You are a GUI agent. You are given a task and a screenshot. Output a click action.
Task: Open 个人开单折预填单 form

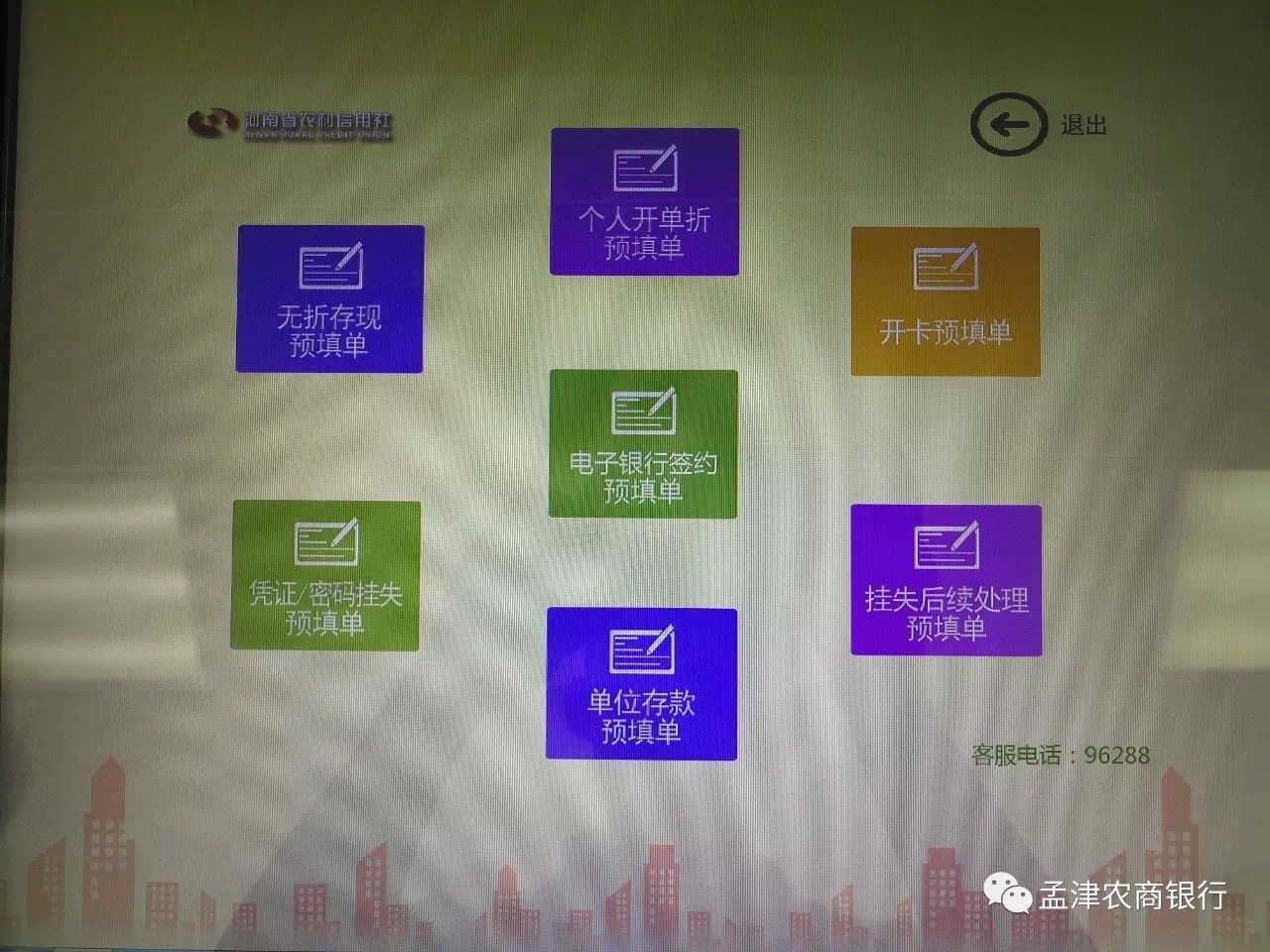pos(645,201)
